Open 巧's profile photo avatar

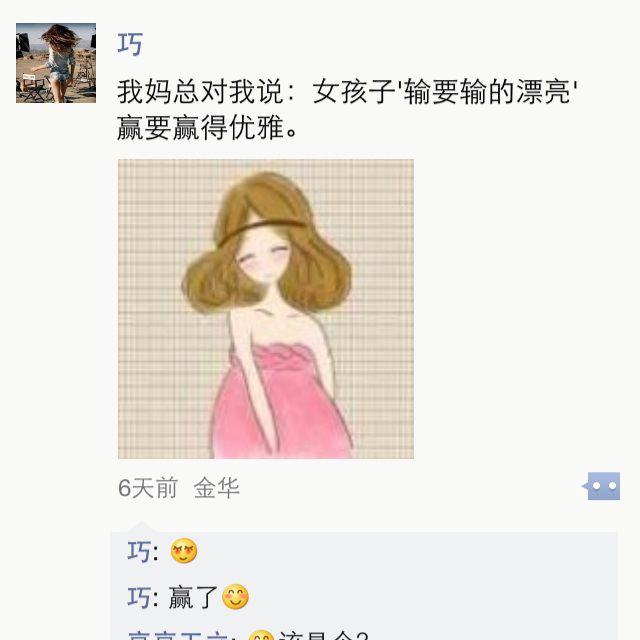(56, 63)
